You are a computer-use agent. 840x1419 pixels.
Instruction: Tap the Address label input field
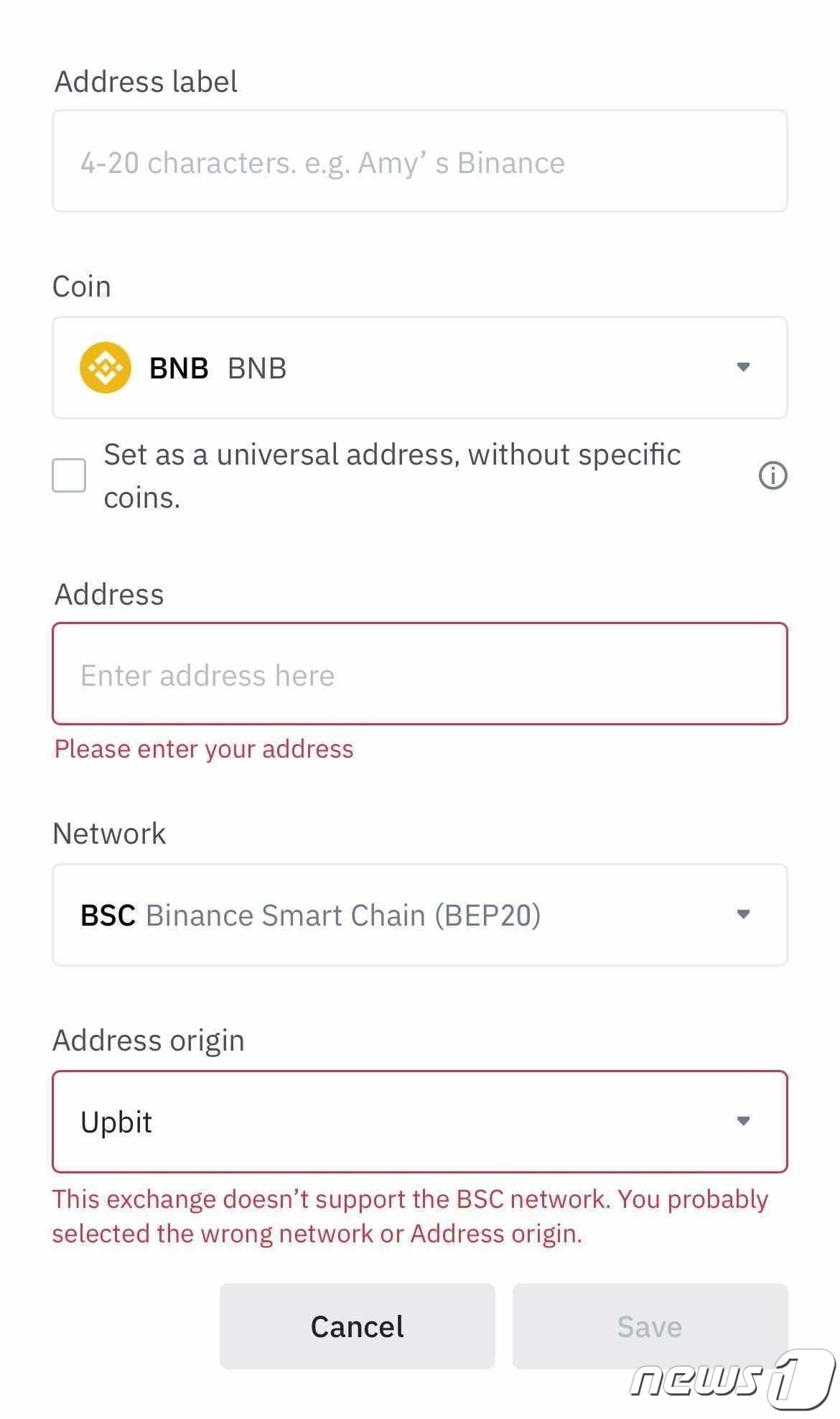pos(419,162)
